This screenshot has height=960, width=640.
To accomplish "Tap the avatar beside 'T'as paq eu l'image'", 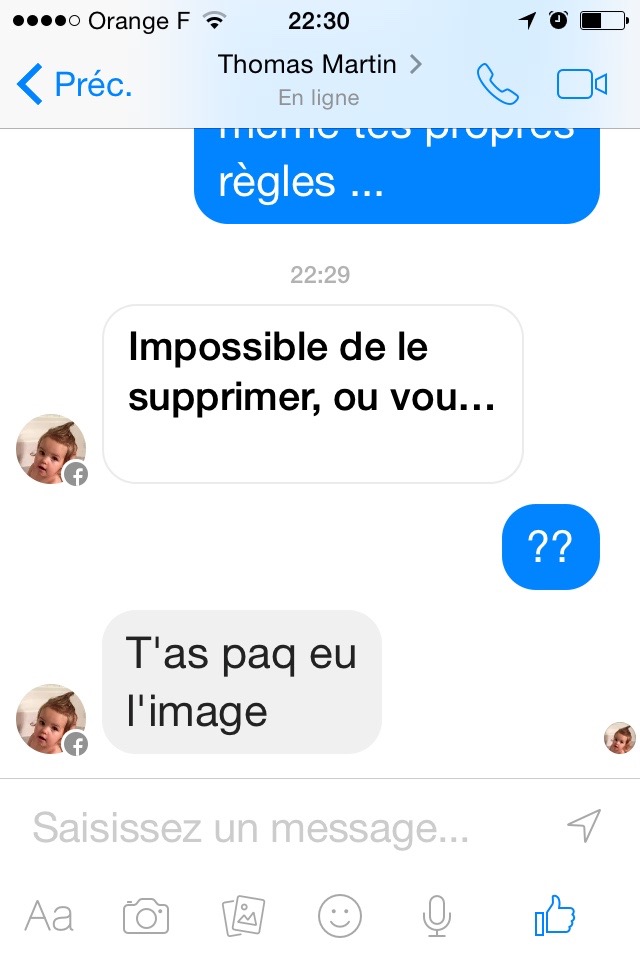I will tap(51, 720).
